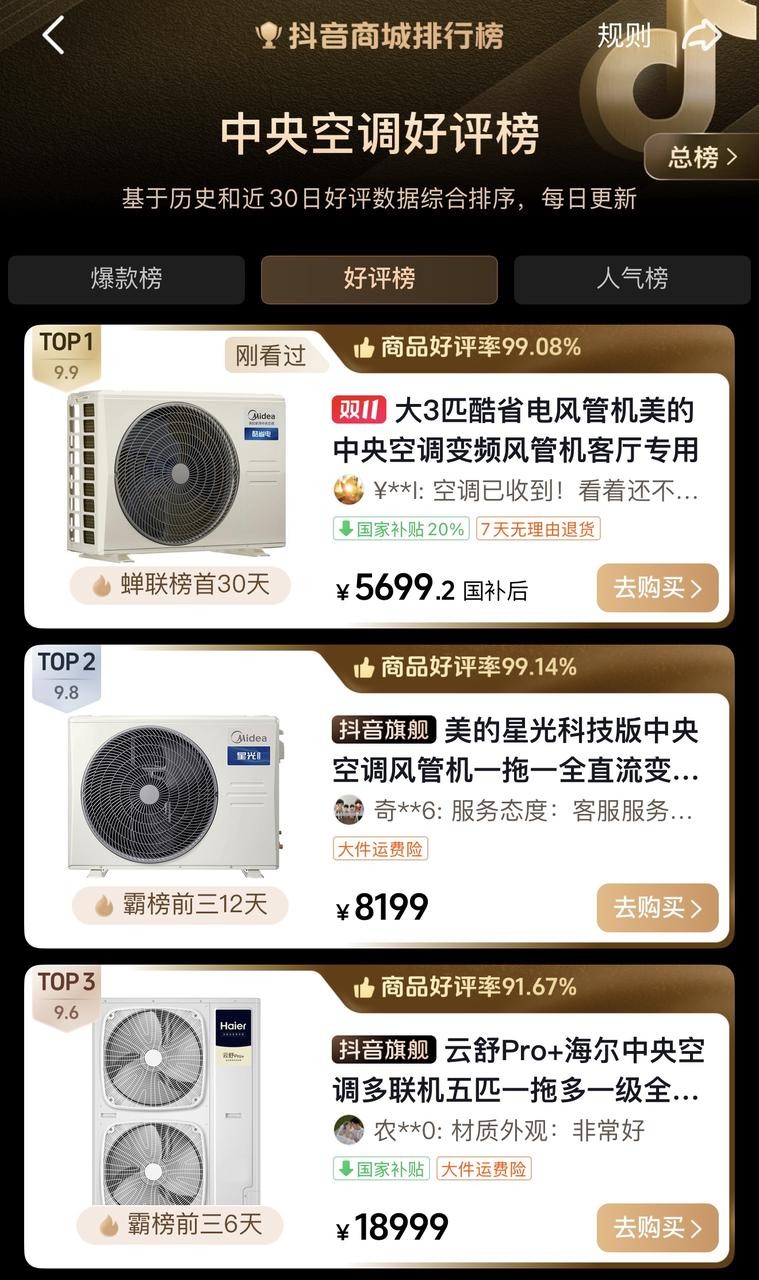Open the 总榜 overall ranking
Image resolution: width=759 pixels, height=1280 pixels.
point(702,157)
